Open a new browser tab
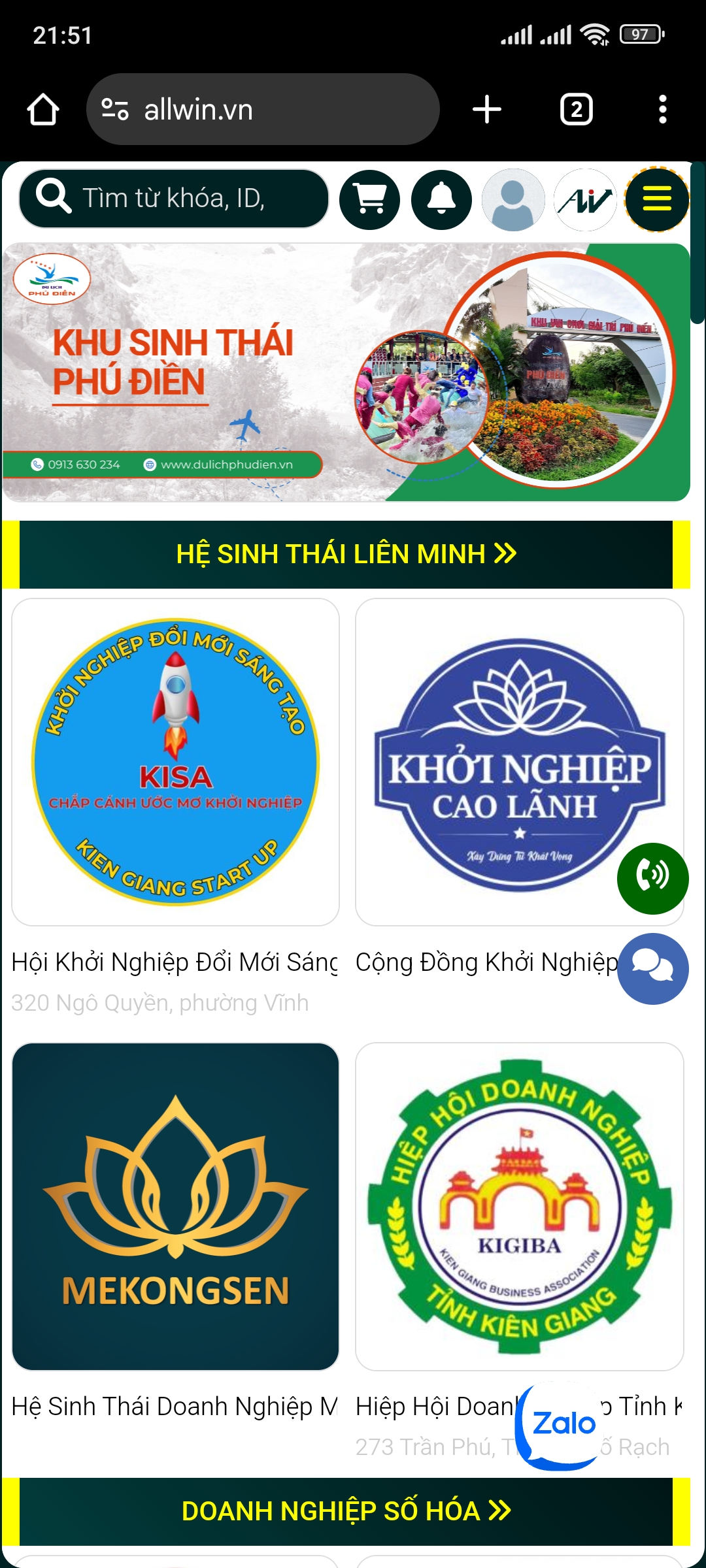706x1568 pixels. tap(487, 109)
